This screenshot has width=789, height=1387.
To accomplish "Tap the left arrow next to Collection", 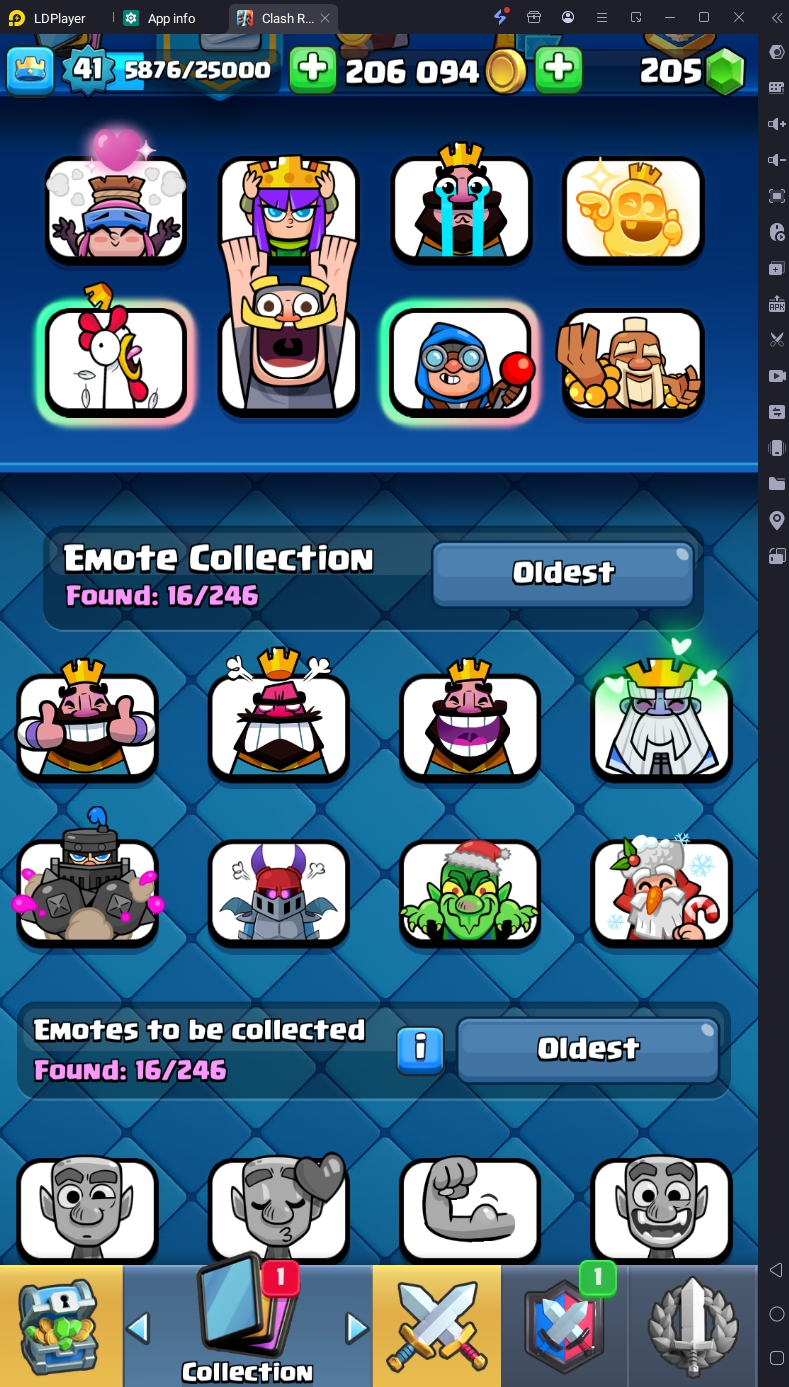I will tap(139, 1328).
